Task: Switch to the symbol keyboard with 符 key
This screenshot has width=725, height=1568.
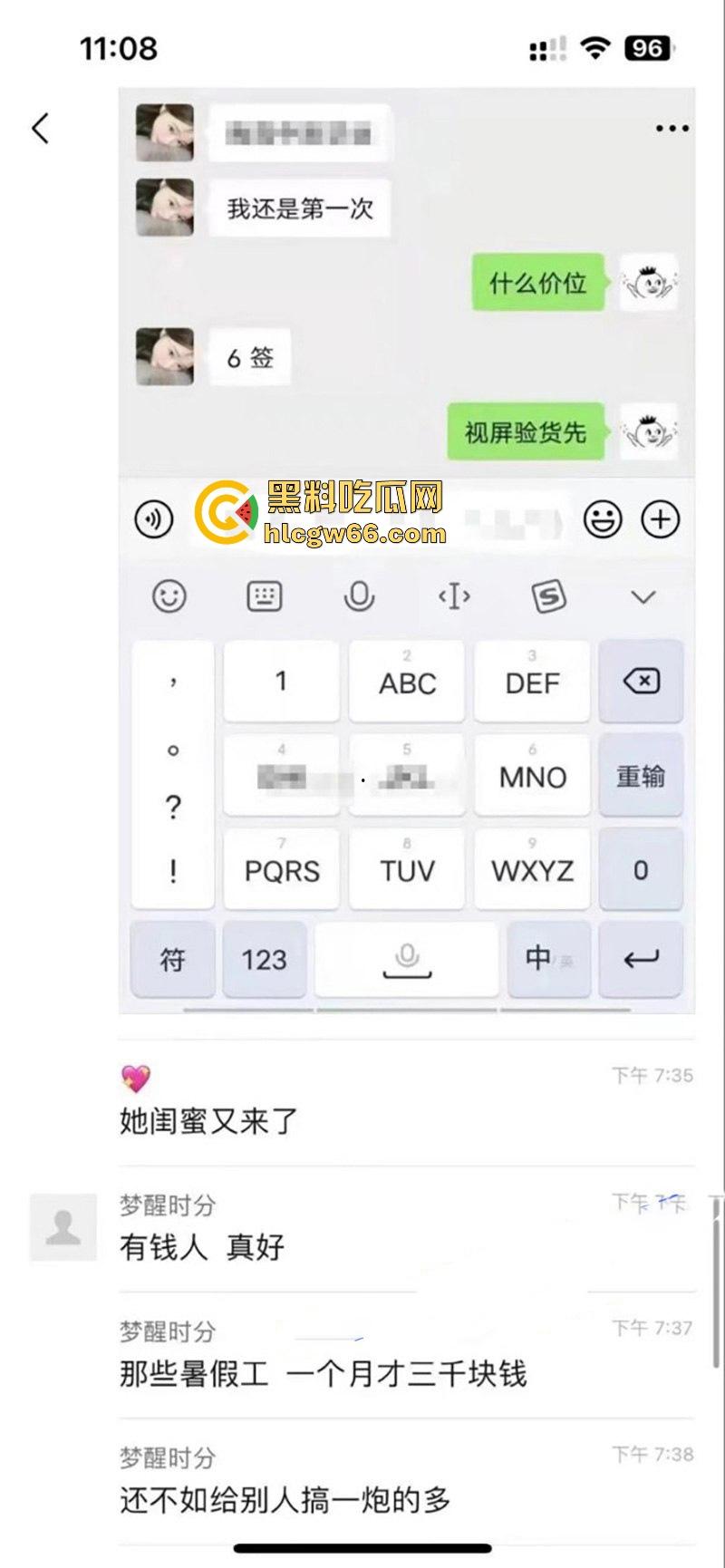Action: 172,959
